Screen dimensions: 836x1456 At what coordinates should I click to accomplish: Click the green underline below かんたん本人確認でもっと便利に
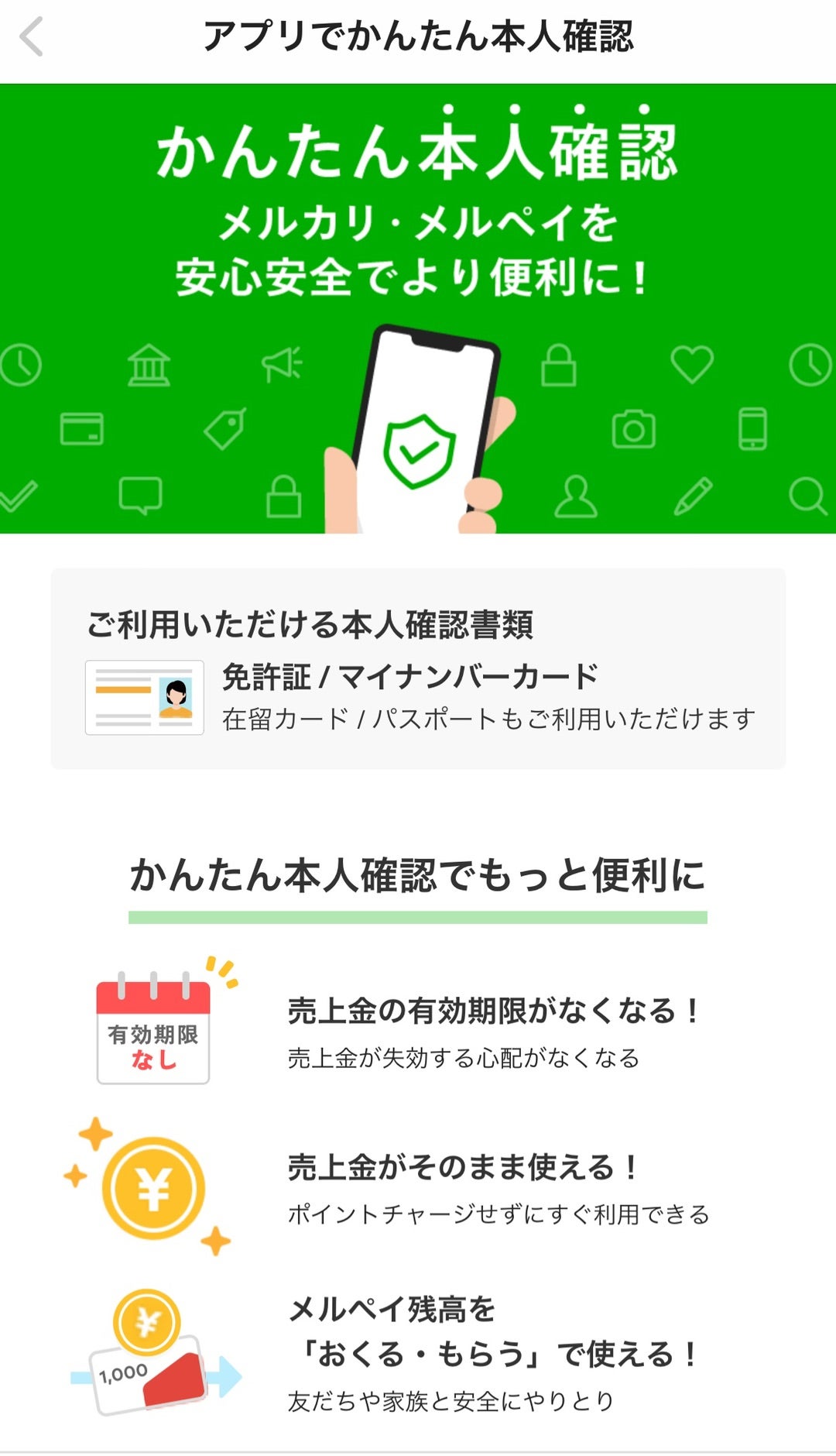(x=418, y=914)
